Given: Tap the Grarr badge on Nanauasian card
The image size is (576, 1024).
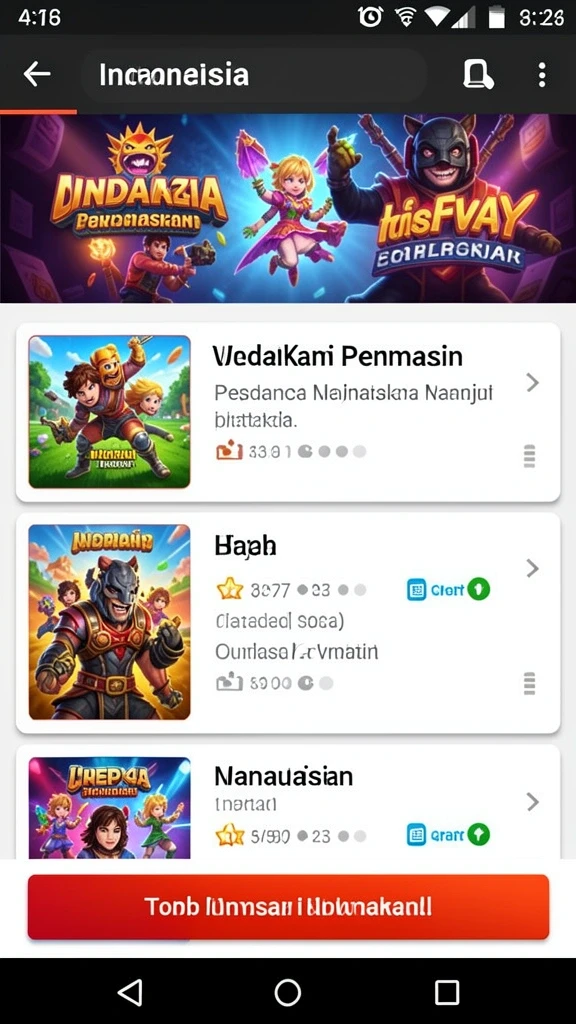Looking at the screenshot, I should (448, 835).
